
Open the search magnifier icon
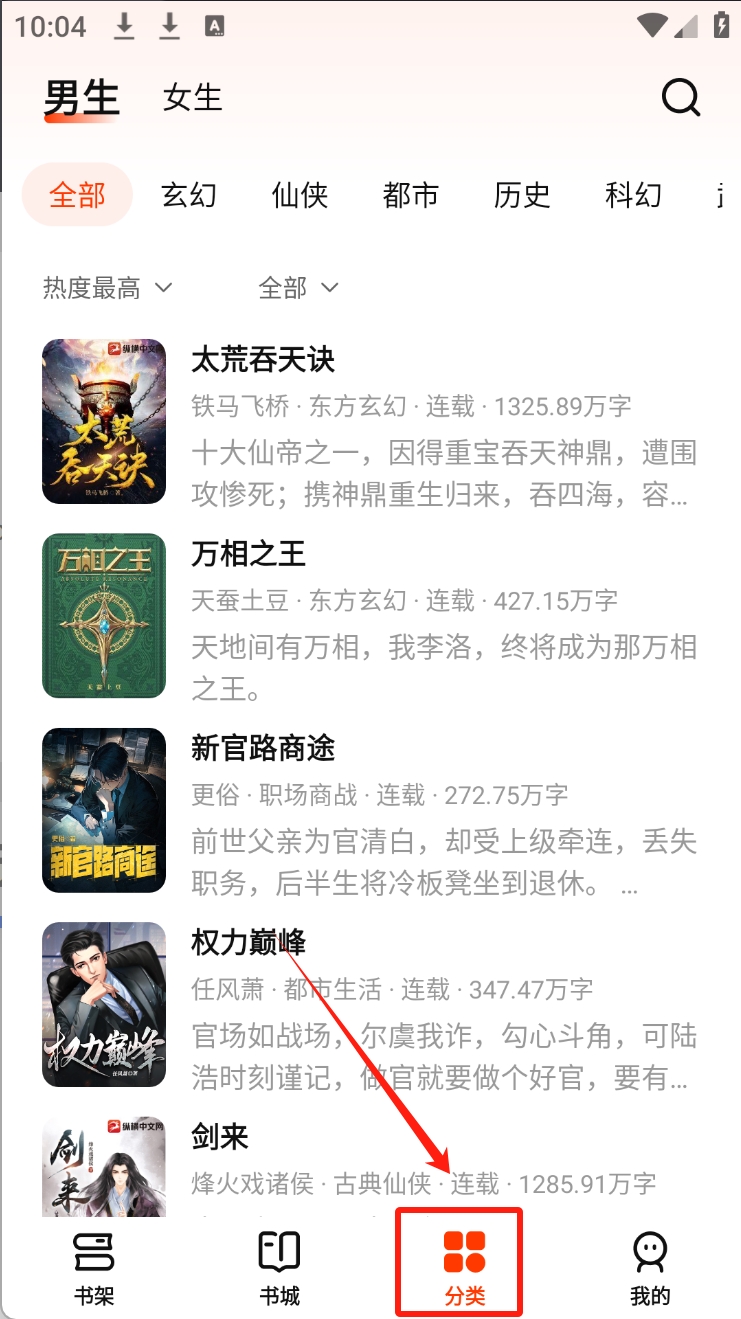pyautogui.click(x=681, y=98)
